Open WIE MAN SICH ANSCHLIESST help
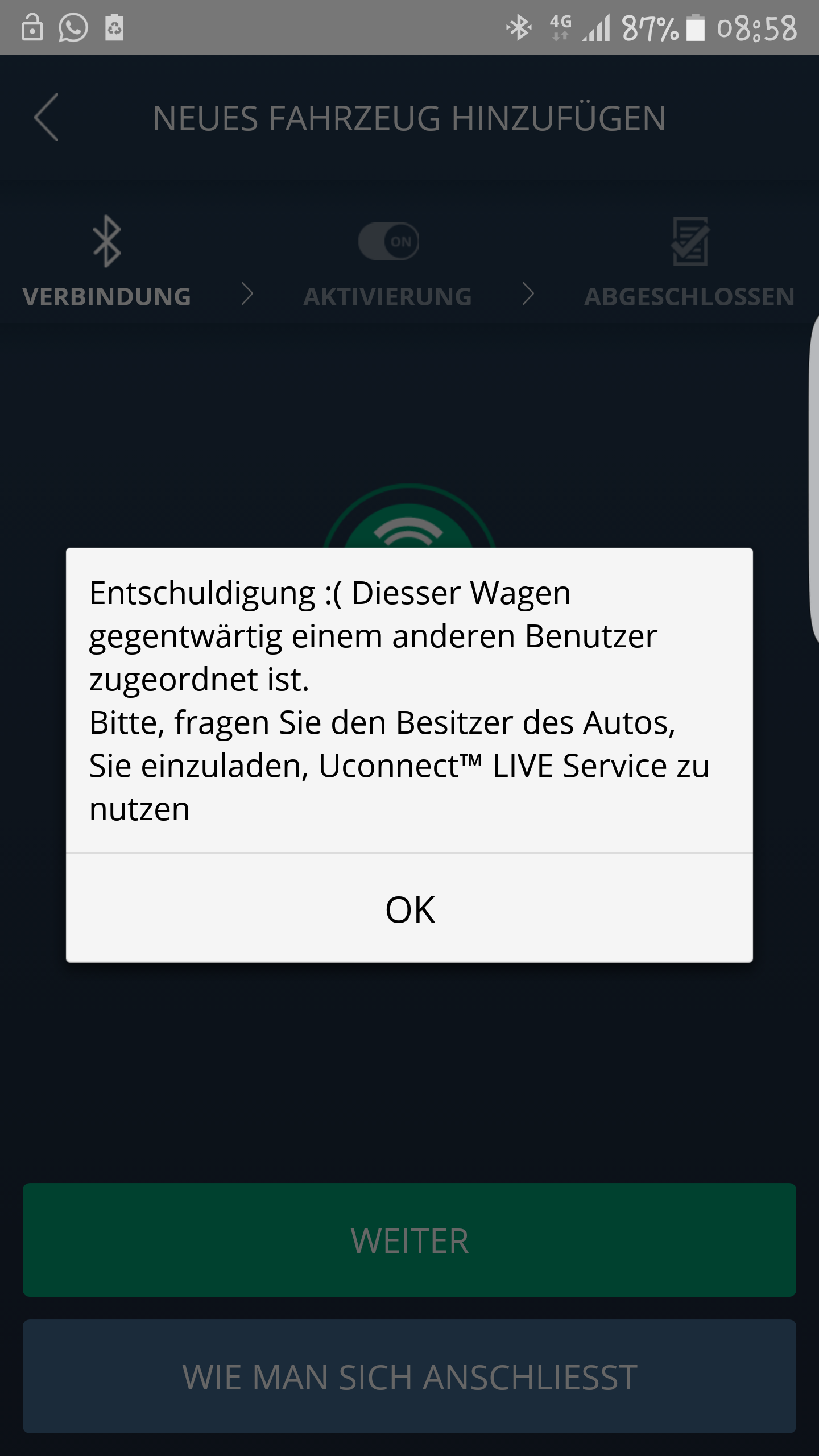The image size is (819, 1456). 409,1376
